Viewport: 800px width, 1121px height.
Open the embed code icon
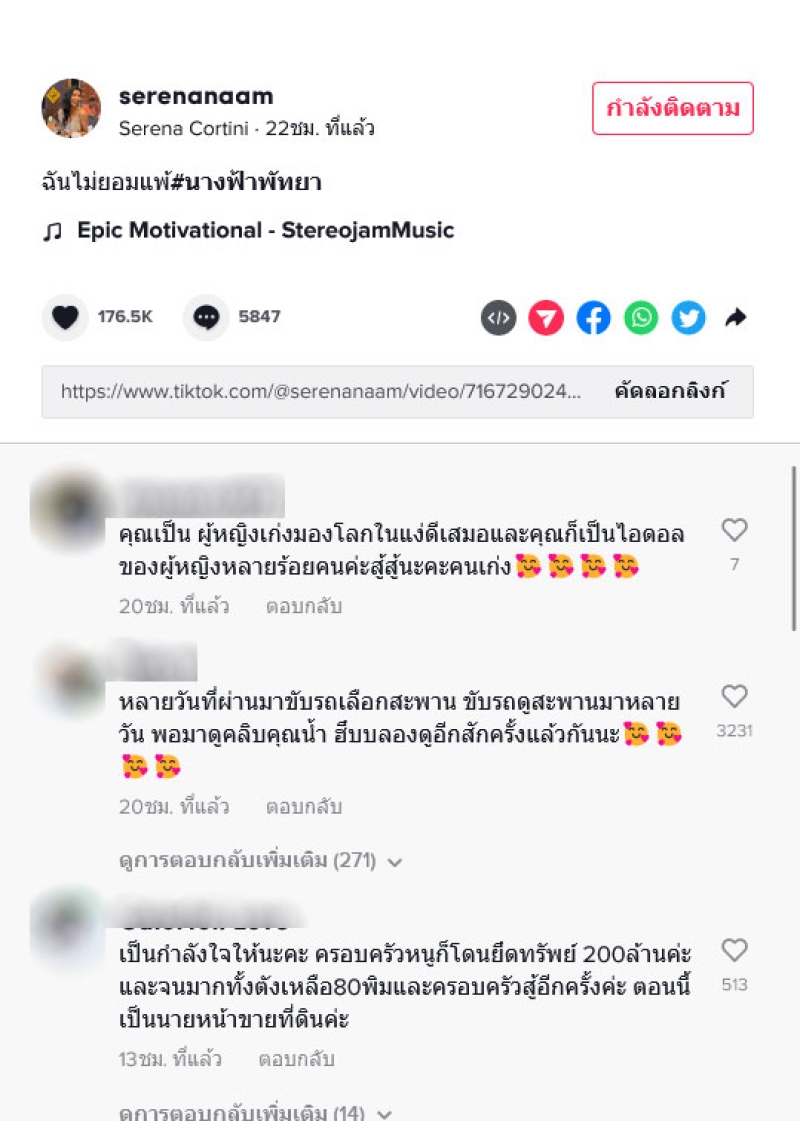(498, 318)
